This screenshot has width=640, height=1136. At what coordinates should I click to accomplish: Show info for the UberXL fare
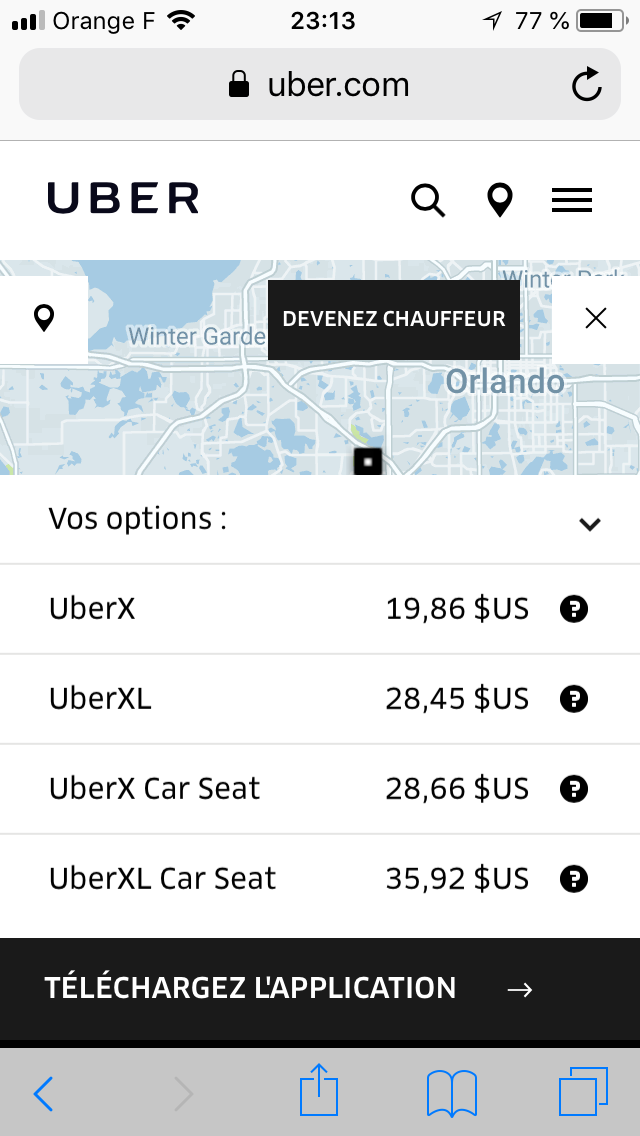(x=573, y=699)
